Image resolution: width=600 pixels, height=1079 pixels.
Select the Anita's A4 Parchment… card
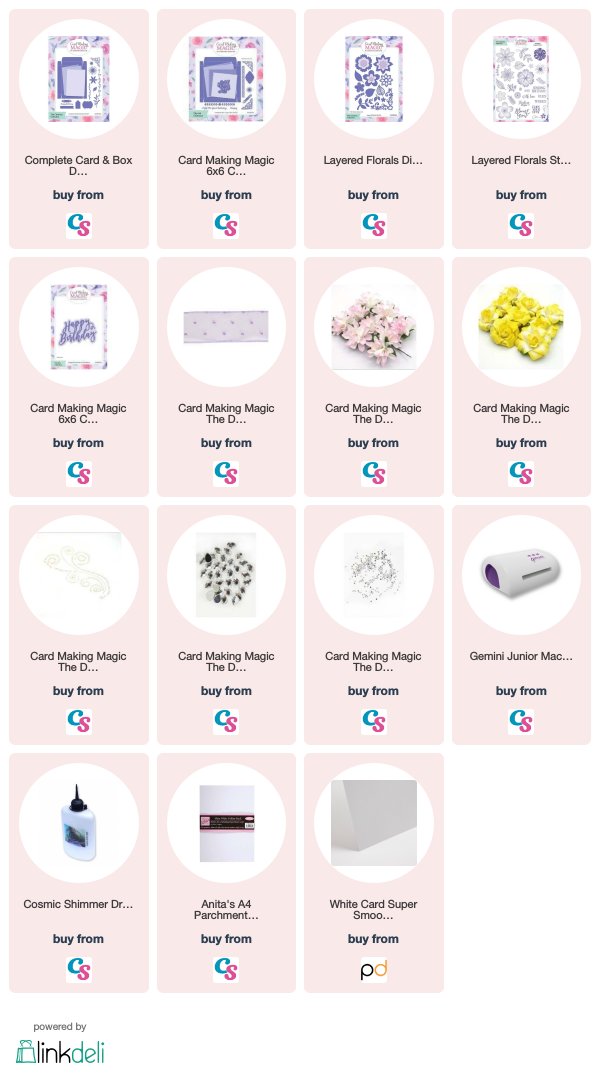pos(226,873)
